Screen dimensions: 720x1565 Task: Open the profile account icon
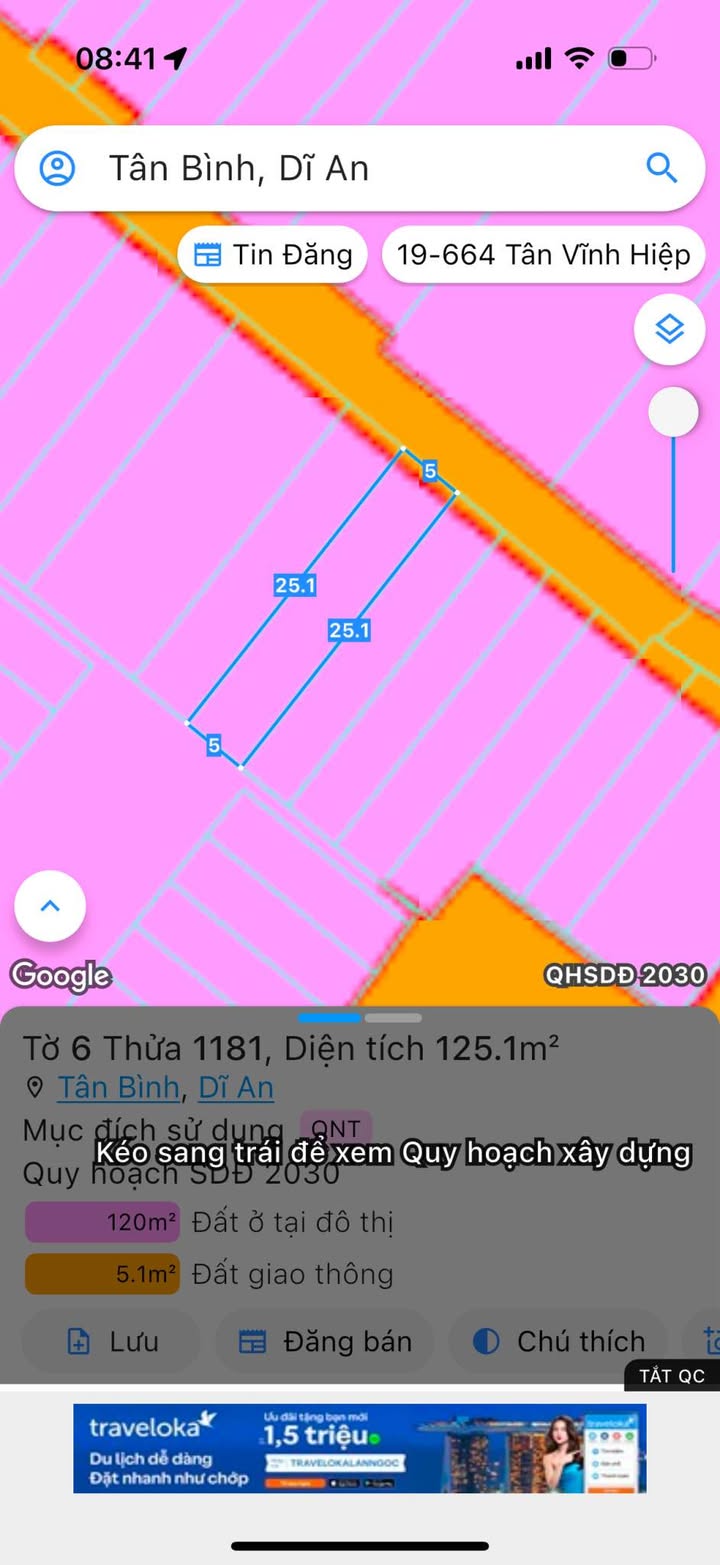pos(57,168)
